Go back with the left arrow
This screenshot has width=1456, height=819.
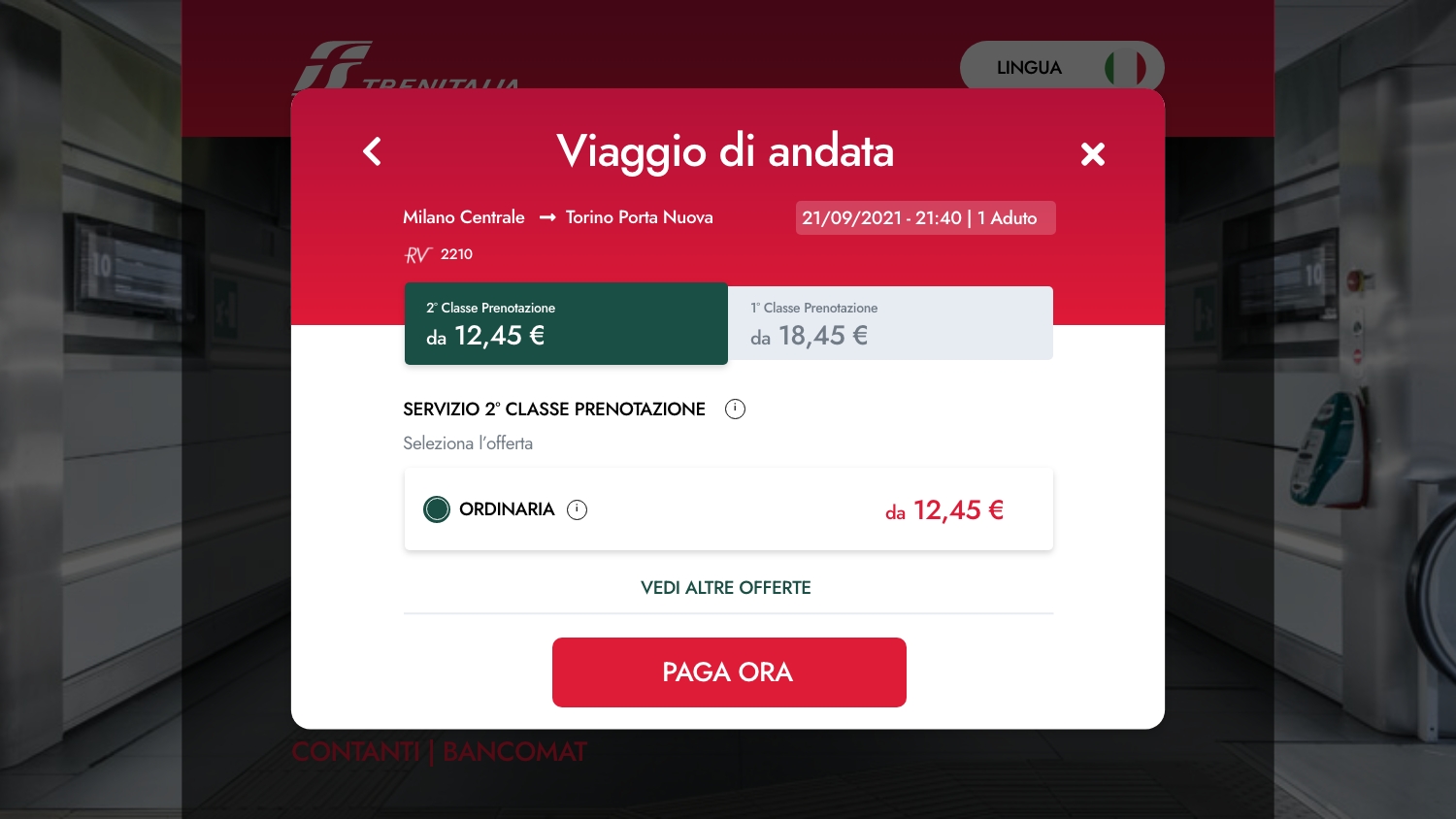click(x=372, y=151)
